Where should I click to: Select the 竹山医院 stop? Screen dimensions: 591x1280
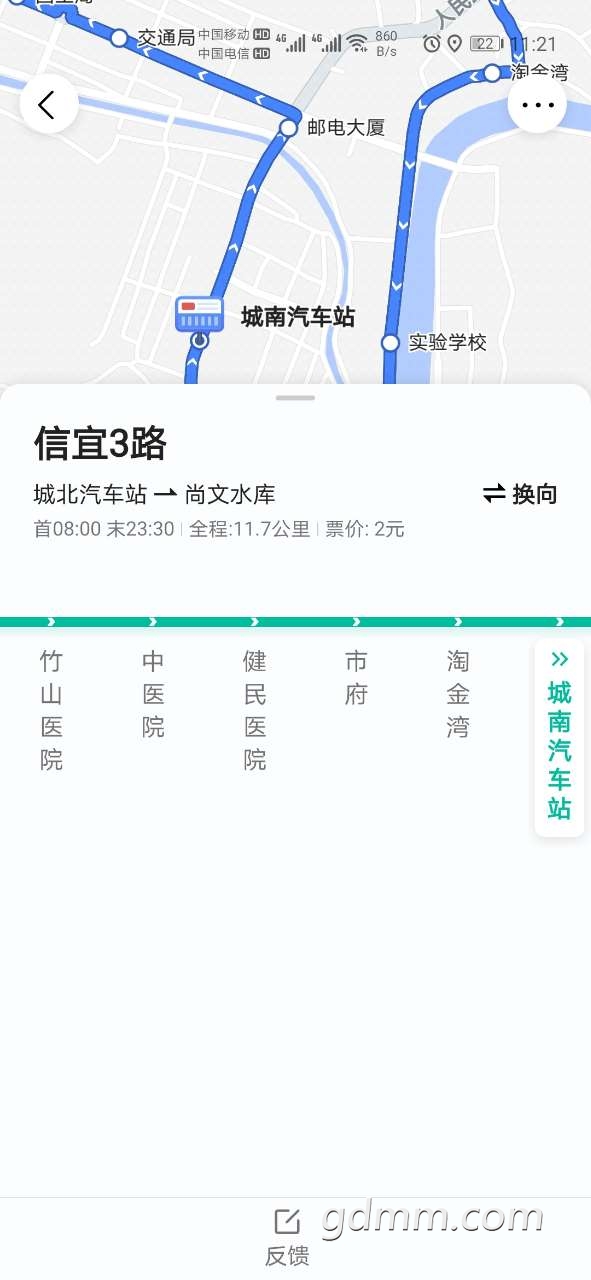tap(51, 711)
